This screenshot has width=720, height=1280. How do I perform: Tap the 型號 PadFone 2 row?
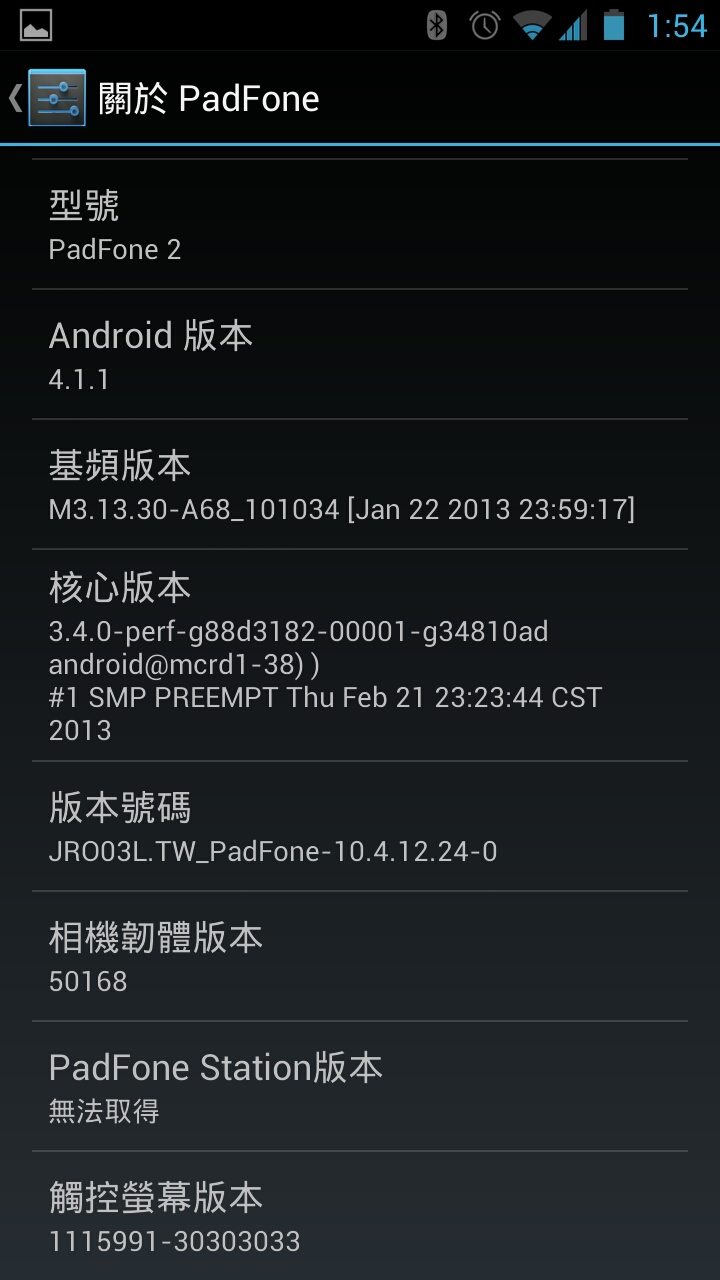click(x=360, y=225)
